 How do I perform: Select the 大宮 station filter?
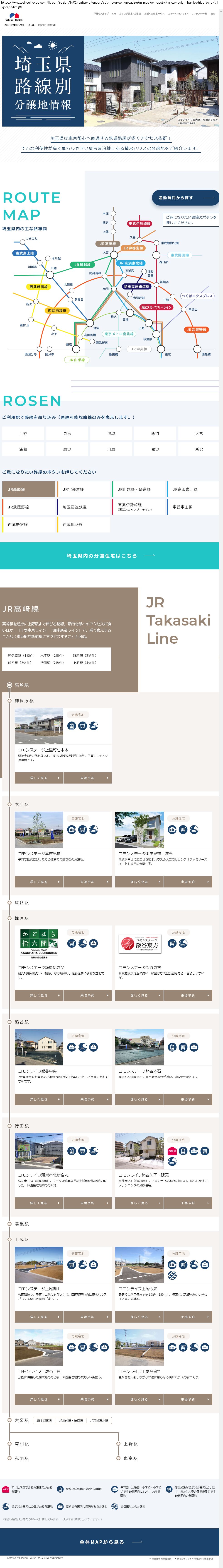199,433
